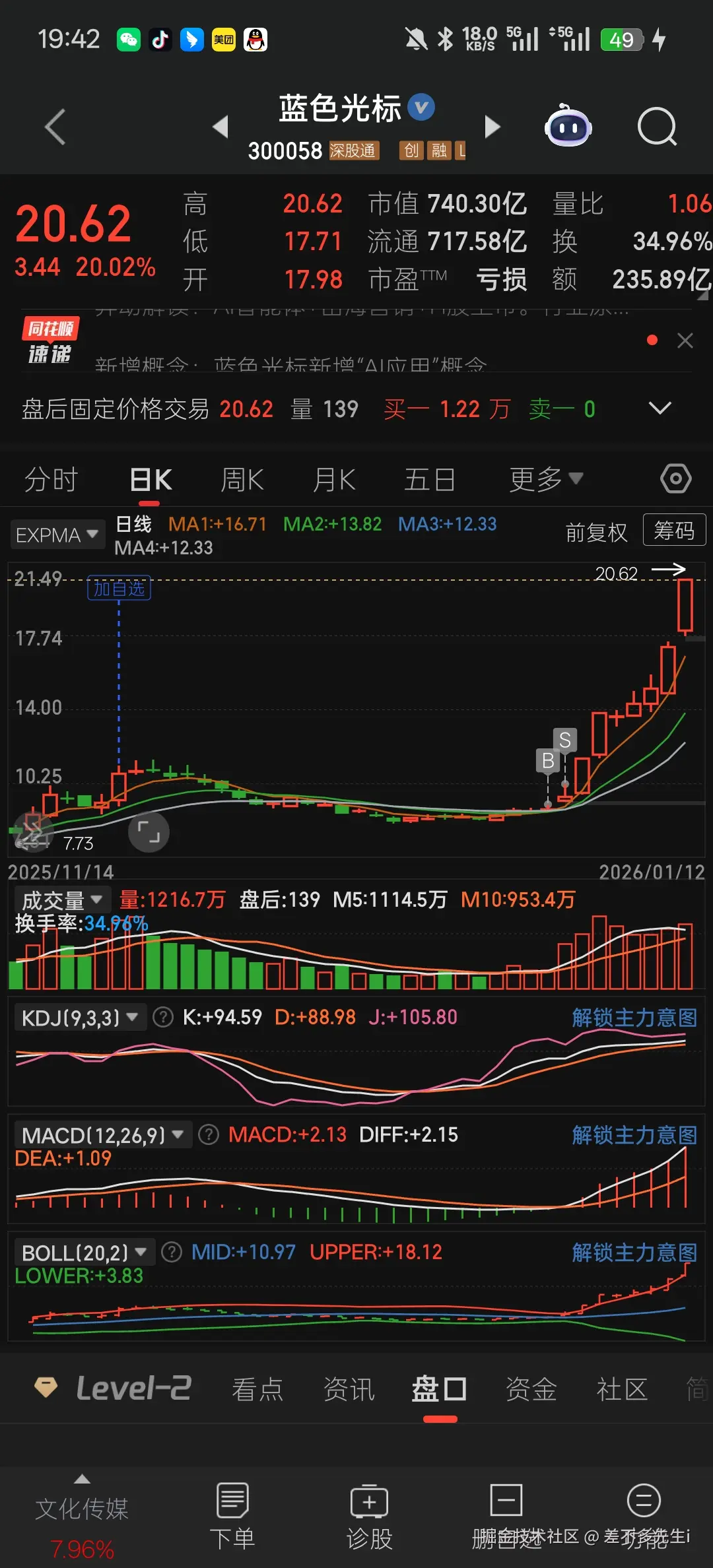Viewport: 713px width, 1568px height.
Task: Click 解锁主力意图 in the MACD panel
Action: [632, 1134]
